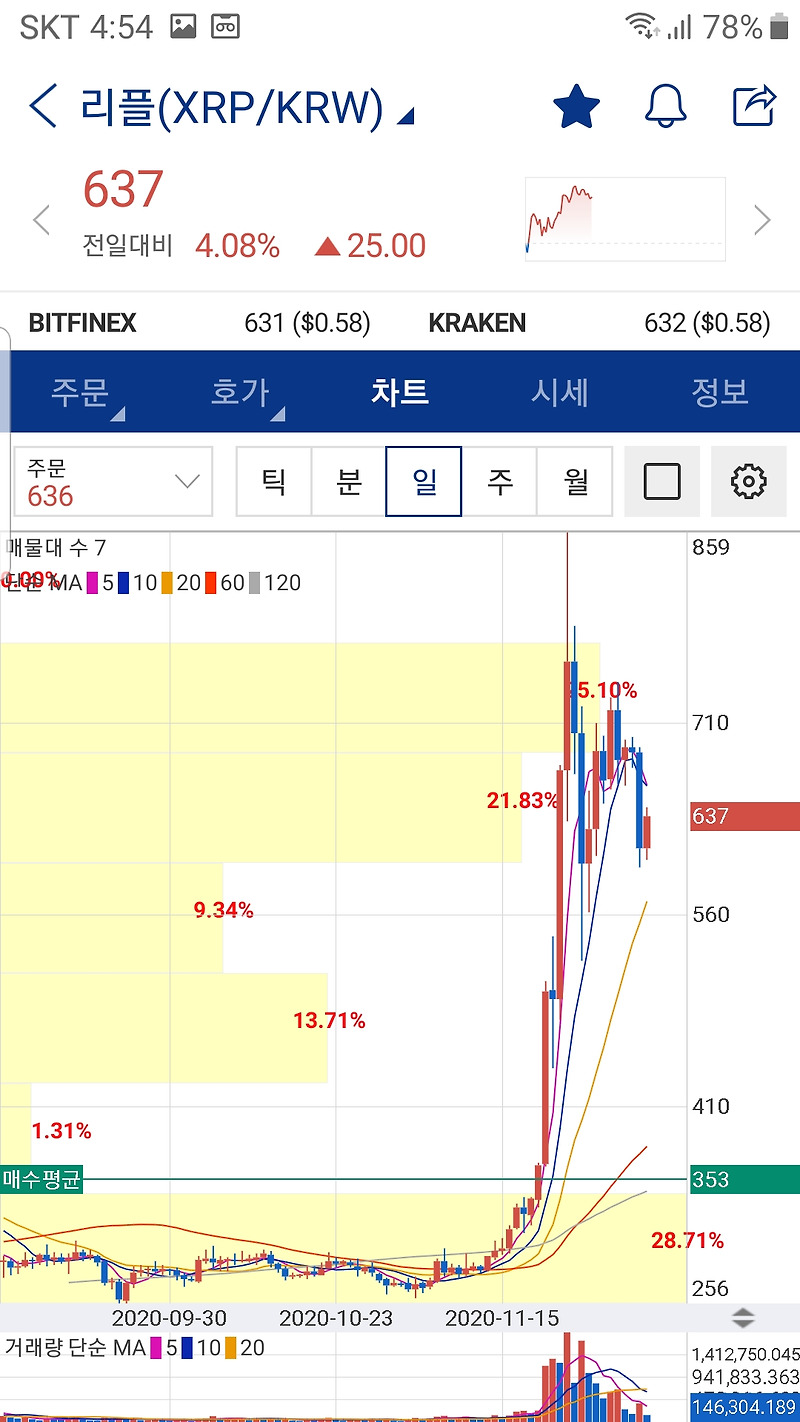Select the 주 chart interval
800x1422 pixels.
point(499,481)
